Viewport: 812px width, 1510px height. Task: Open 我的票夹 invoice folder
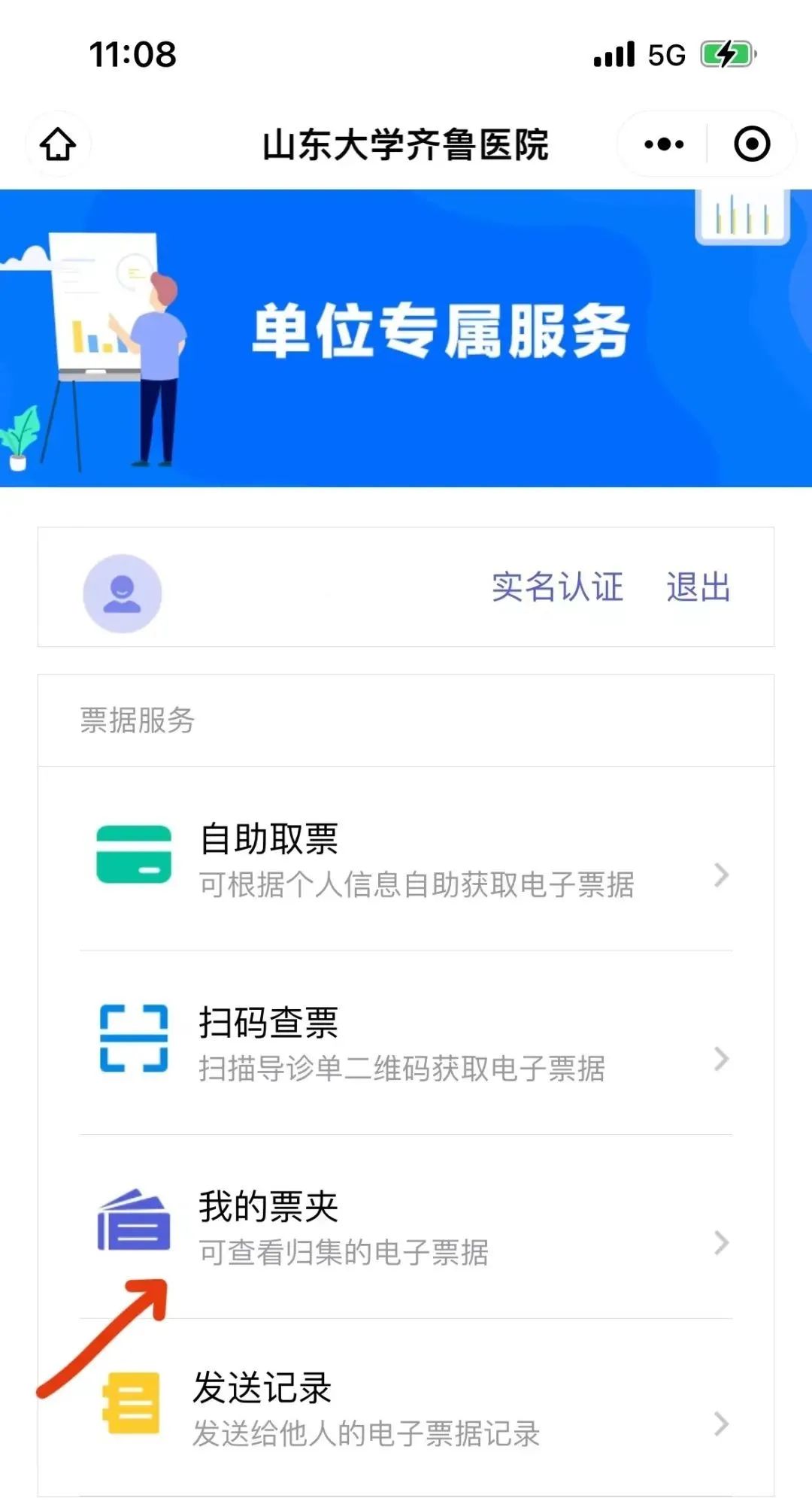click(406, 1227)
